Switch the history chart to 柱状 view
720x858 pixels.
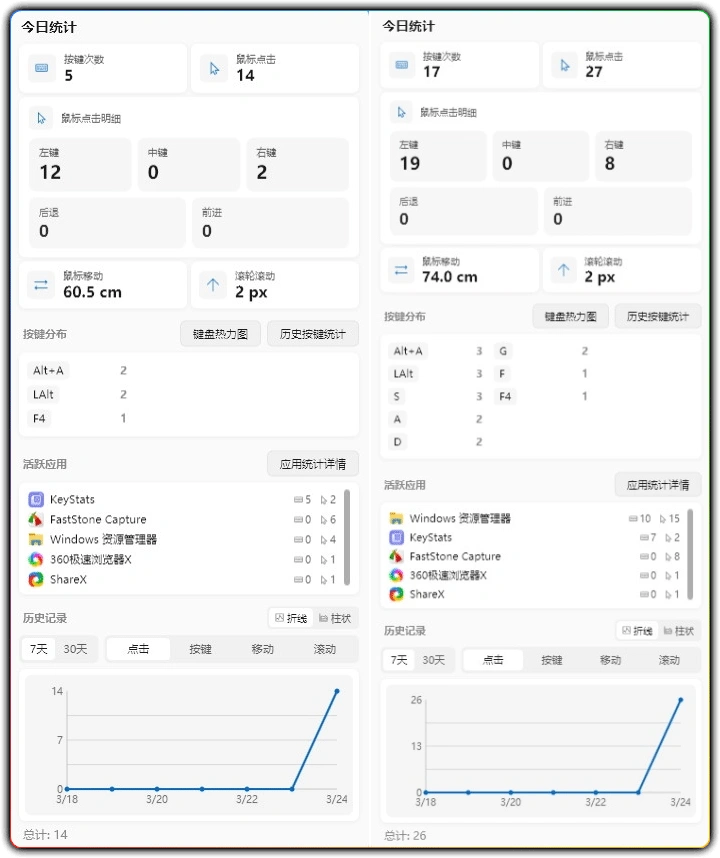[337, 618]
